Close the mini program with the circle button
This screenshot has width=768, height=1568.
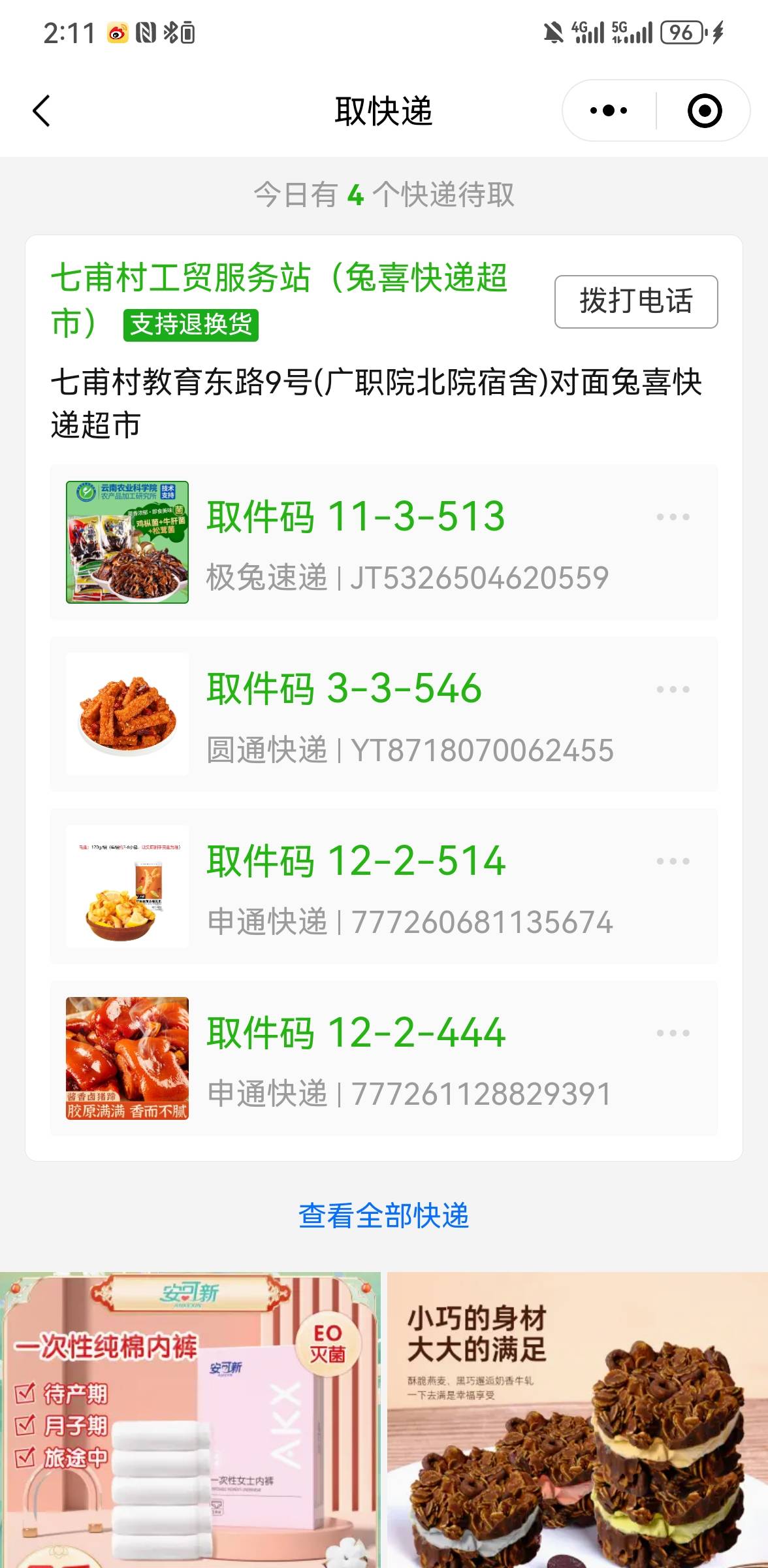(x=704, y=111)
